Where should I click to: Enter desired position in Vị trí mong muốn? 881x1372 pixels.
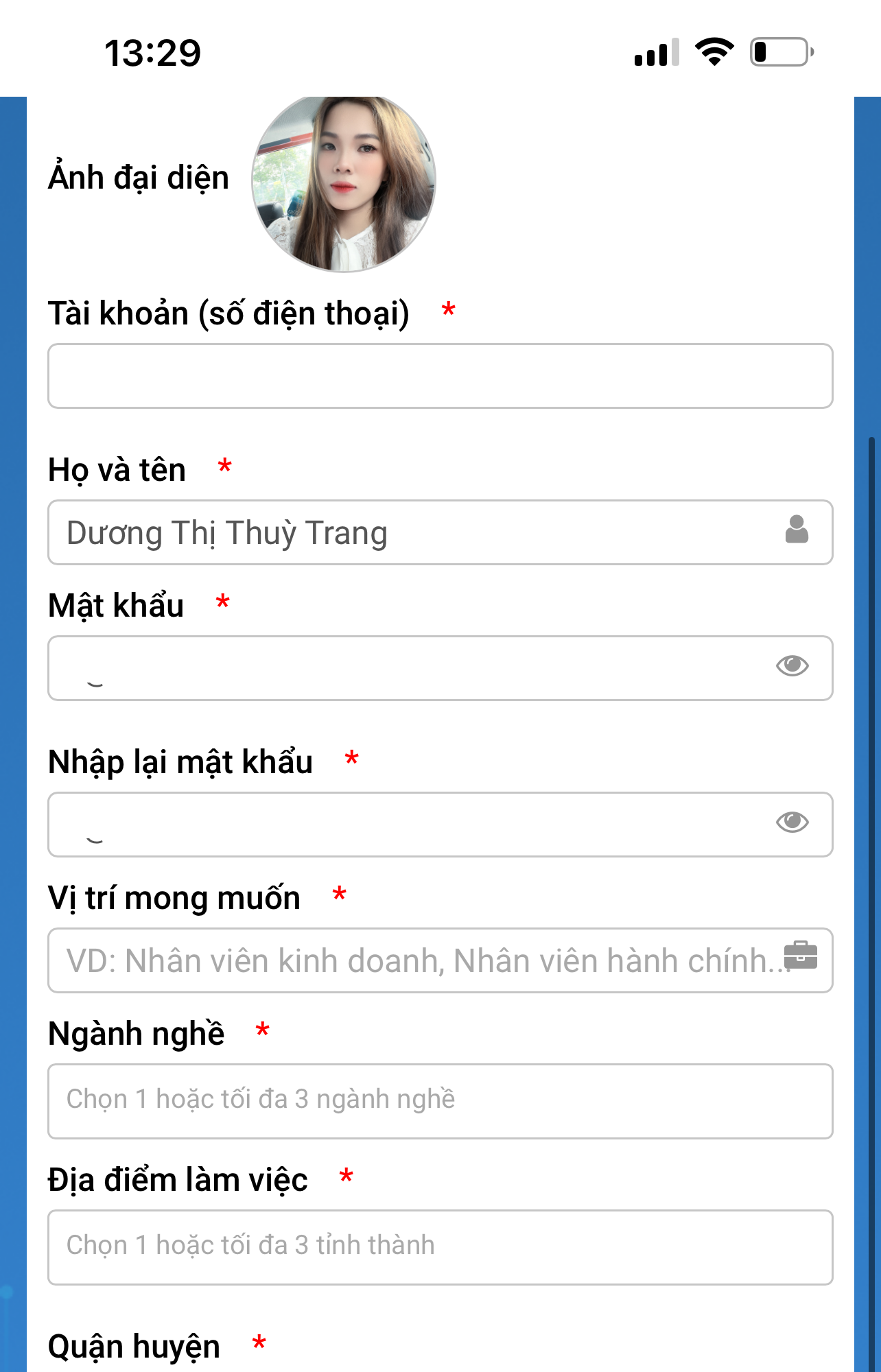pyautogui.click(x=412, y=960)
